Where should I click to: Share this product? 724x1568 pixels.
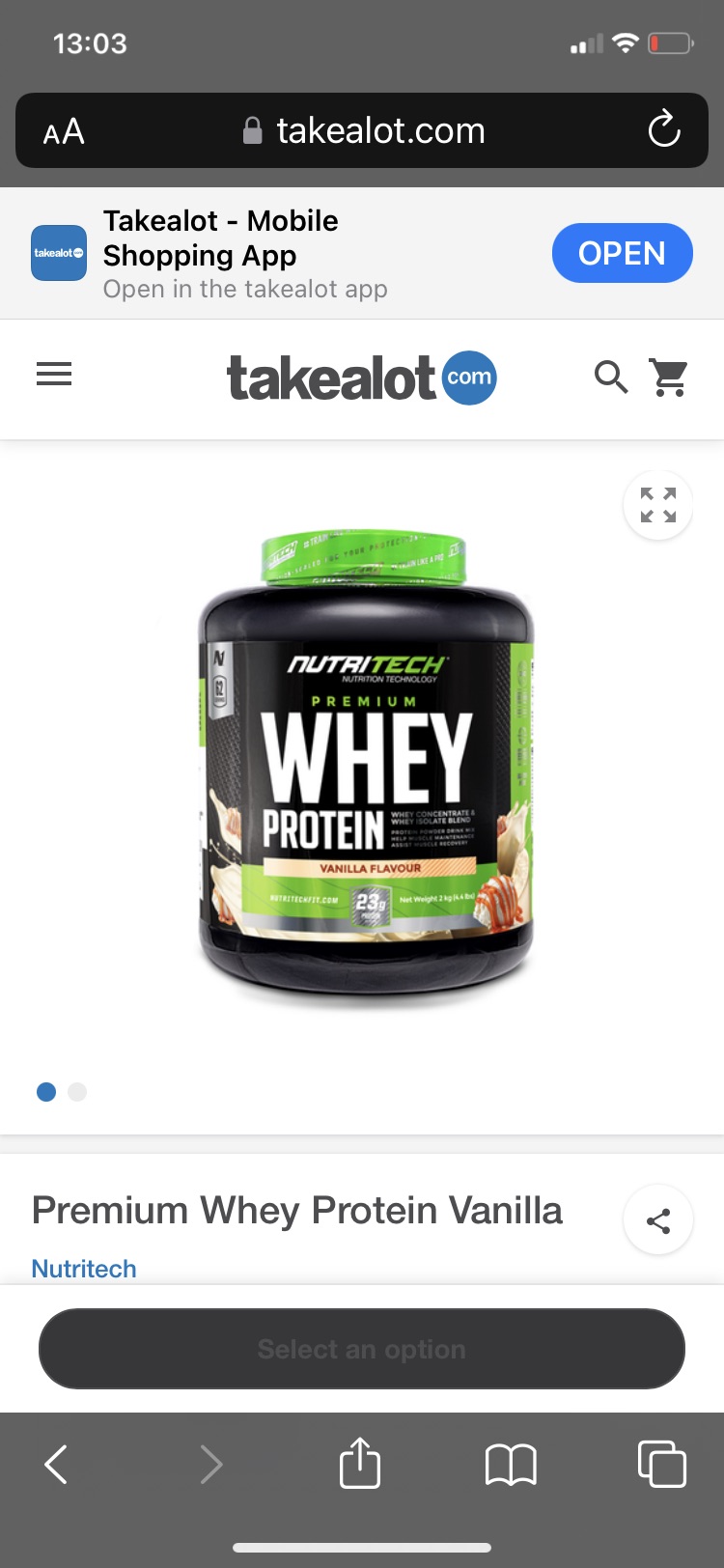tap(658, 1221)
